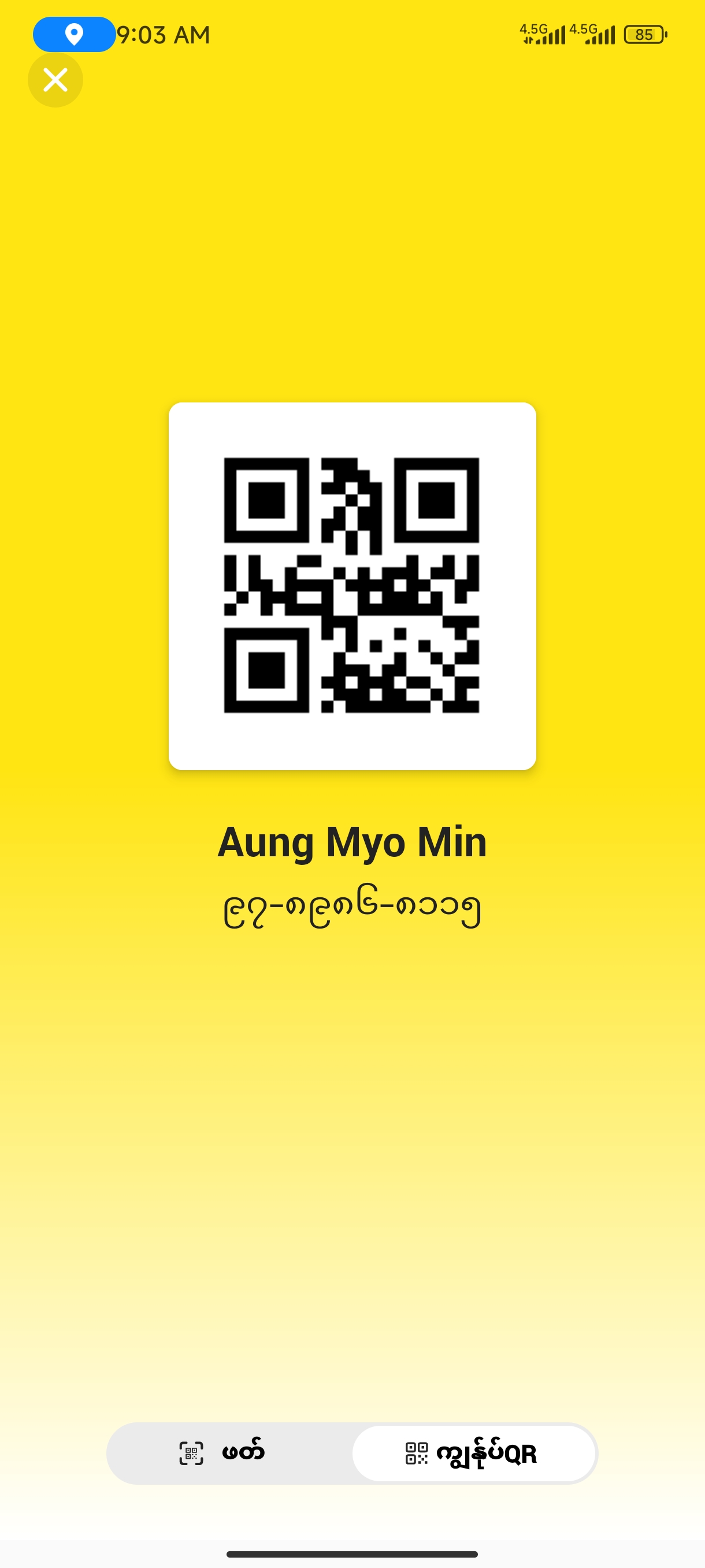Close the QR code screen

[55, 80]
